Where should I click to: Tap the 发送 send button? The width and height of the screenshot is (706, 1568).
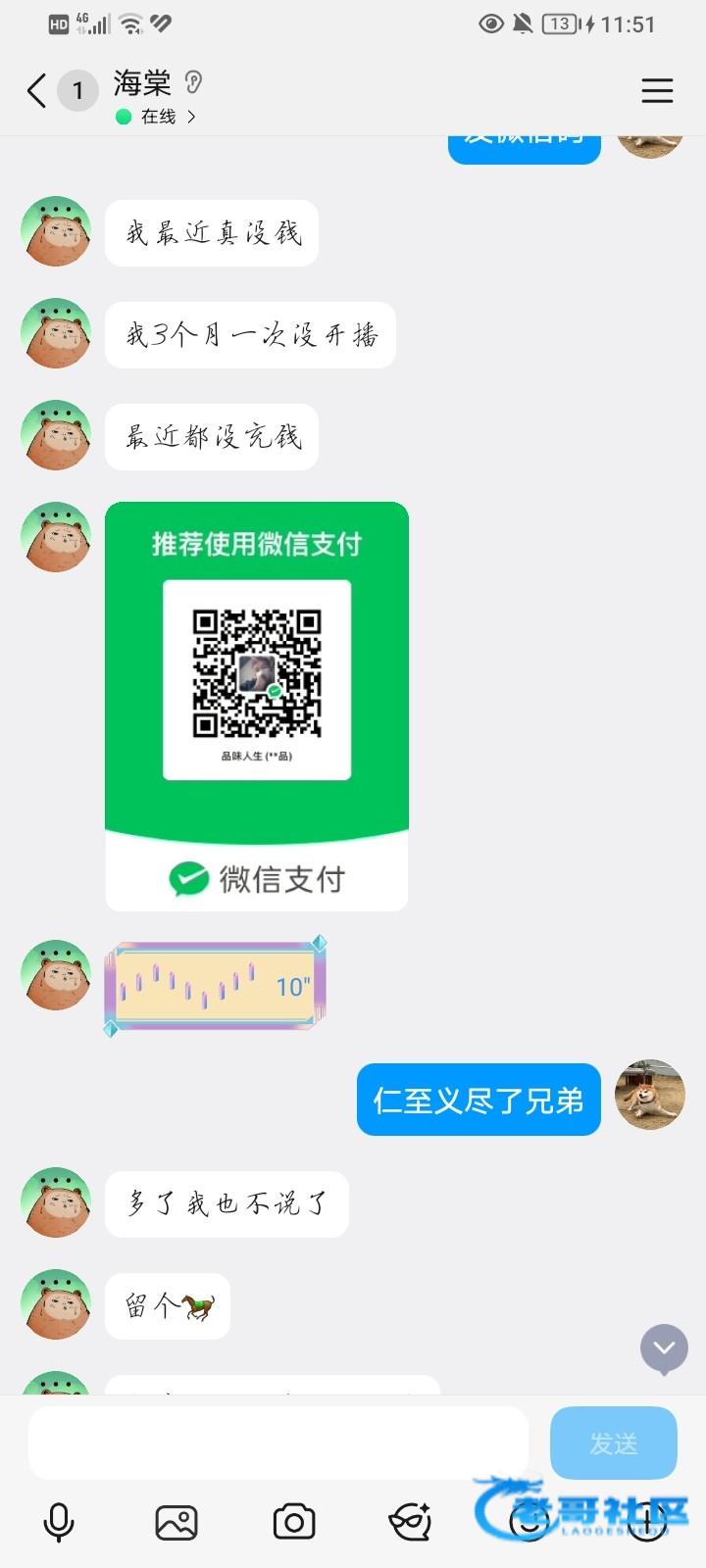pos(614,1443)
